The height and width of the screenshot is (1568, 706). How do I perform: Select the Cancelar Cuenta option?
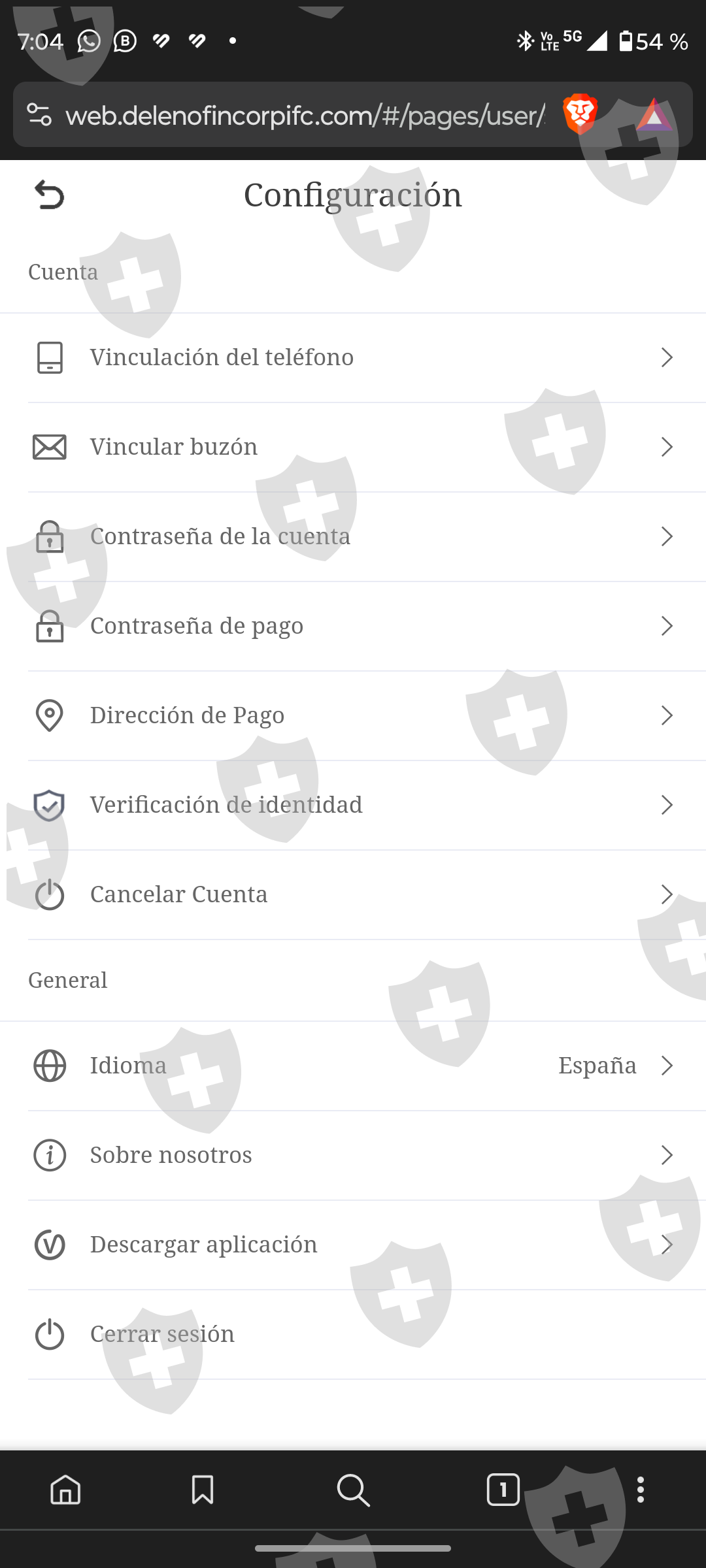tap(353, 894)
